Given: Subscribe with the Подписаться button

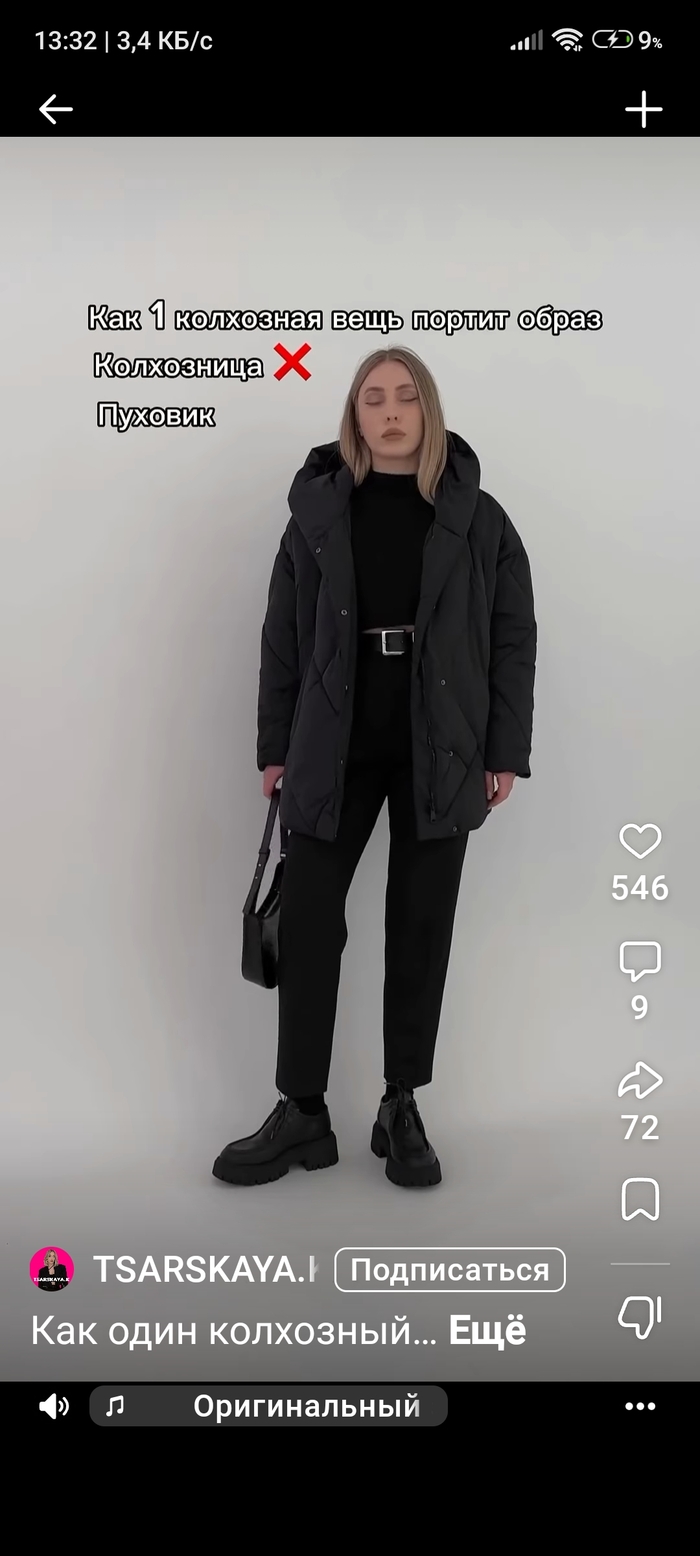Looking at the screenshot, I should point(449,1270).
